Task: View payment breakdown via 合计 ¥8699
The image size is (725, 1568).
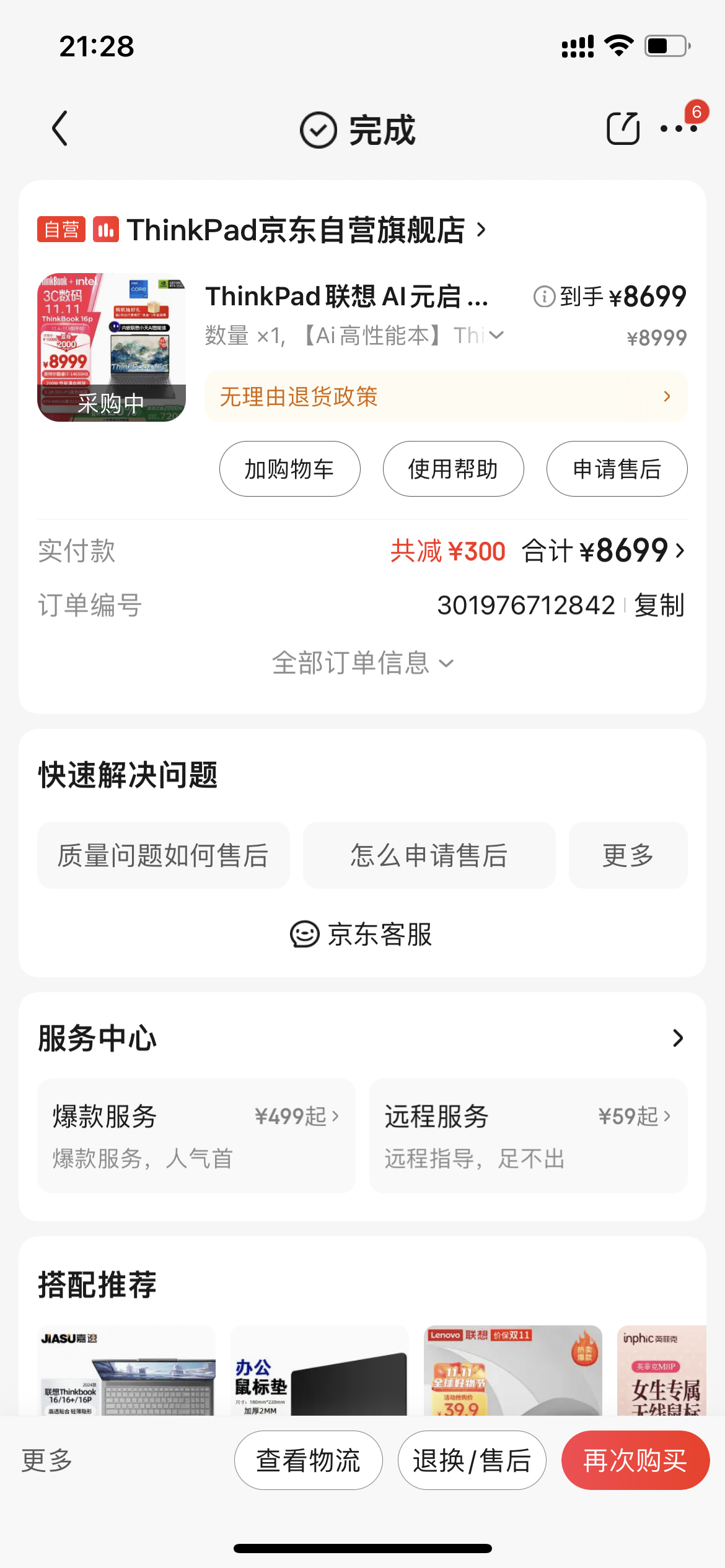Action: pos(603,551)
